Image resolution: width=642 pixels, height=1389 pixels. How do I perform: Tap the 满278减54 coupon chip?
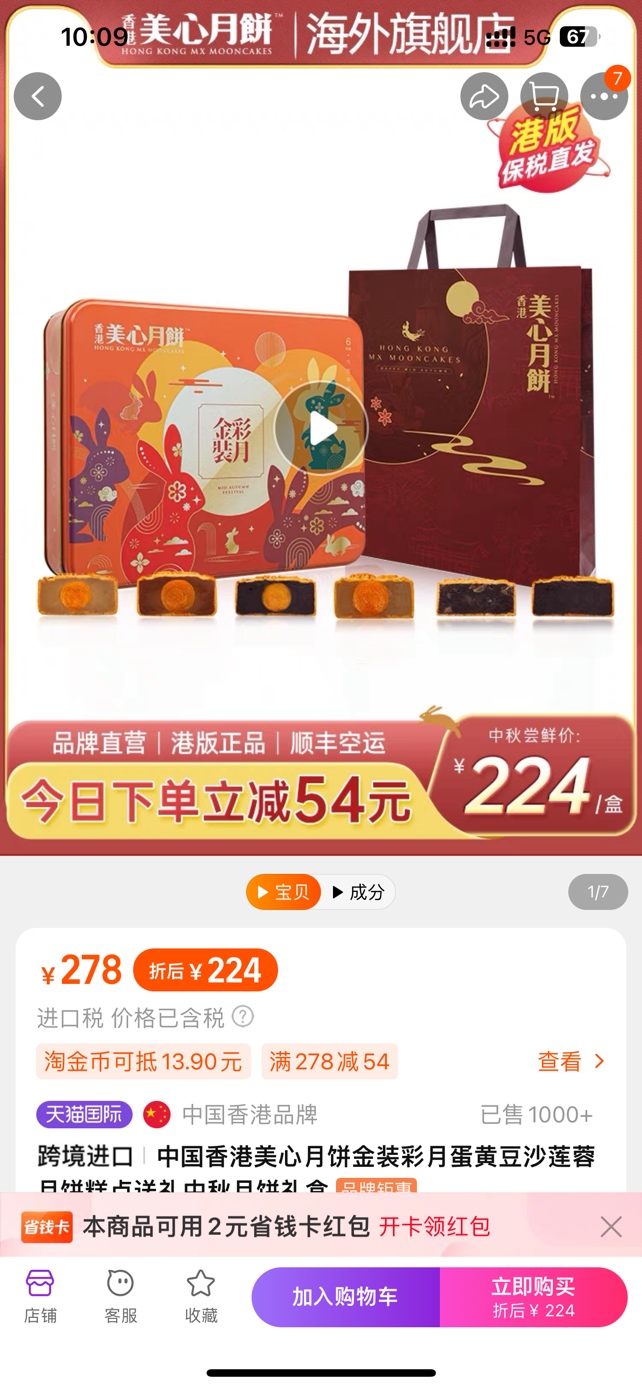(329, 1062)
